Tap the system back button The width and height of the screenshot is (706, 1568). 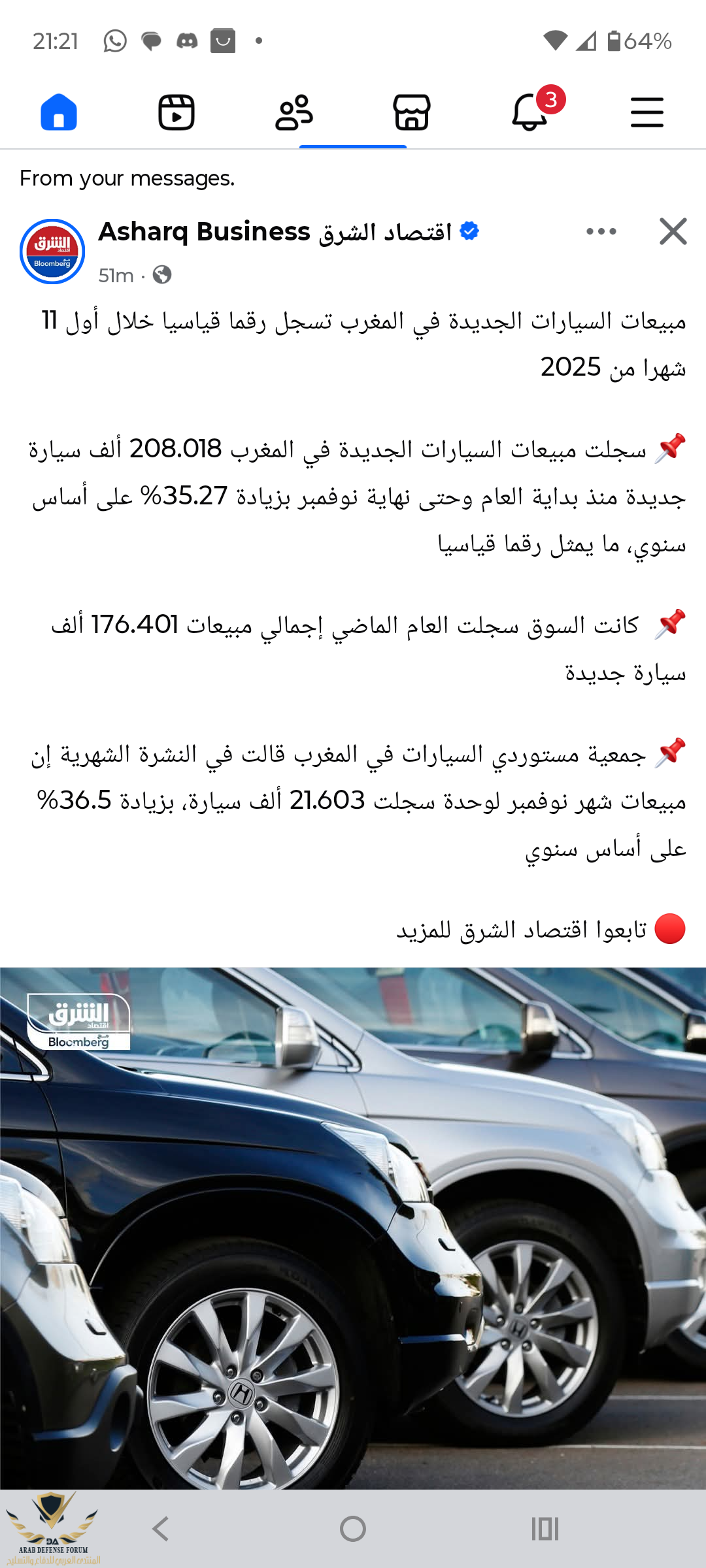coord(161,1529)
